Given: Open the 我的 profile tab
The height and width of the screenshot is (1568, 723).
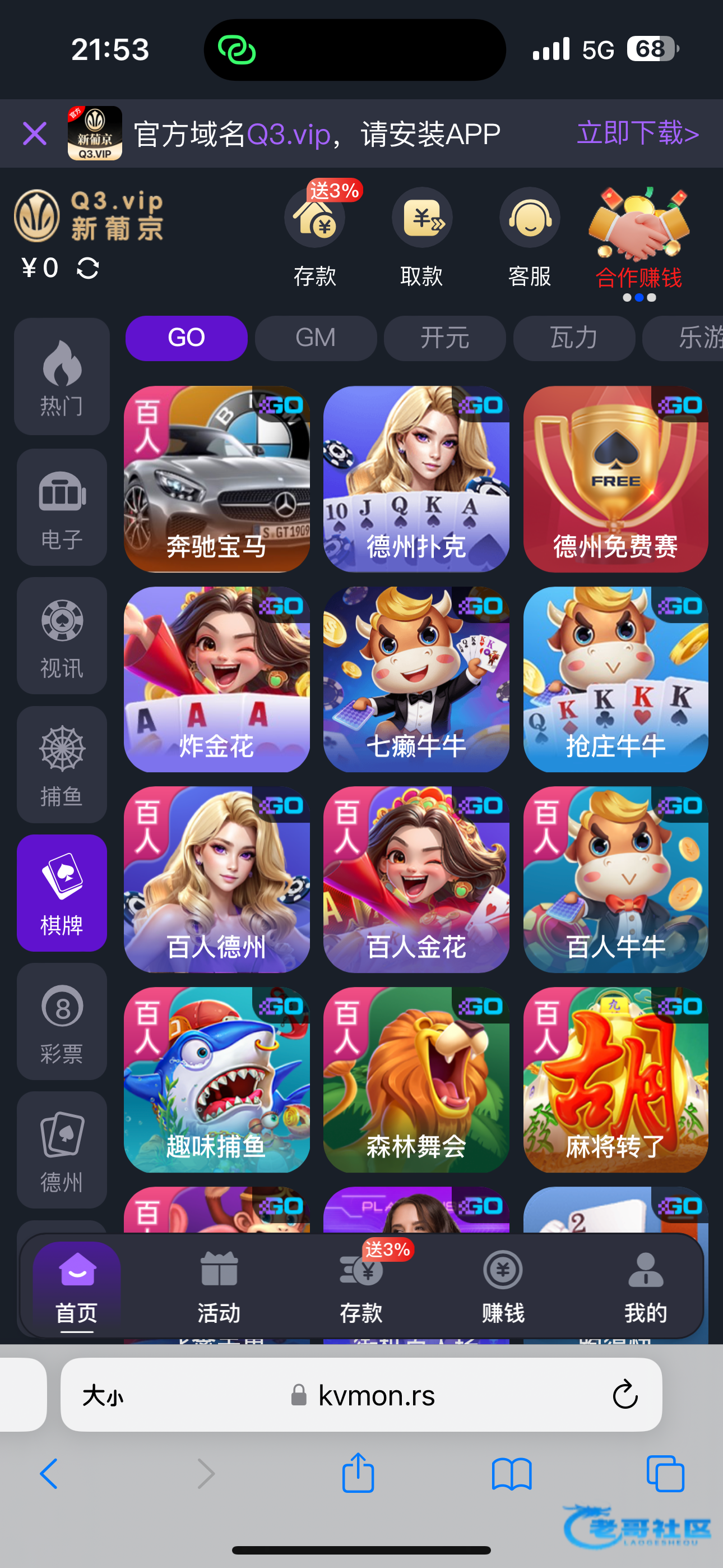Looking at the screenshot, I should point(645,1285).
